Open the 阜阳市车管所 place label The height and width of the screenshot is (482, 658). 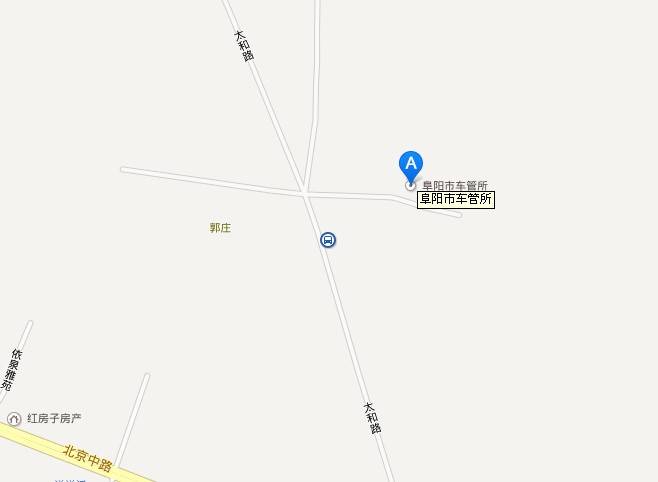[x=455, y=199]
